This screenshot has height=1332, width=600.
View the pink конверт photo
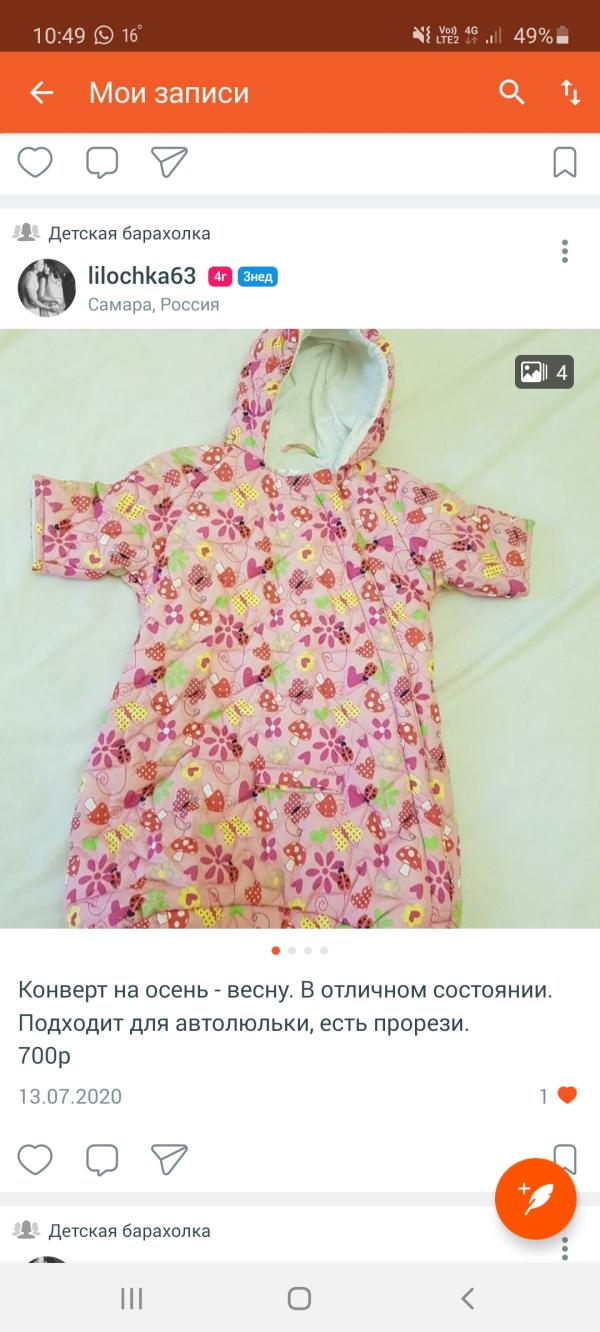click(300, 628)
